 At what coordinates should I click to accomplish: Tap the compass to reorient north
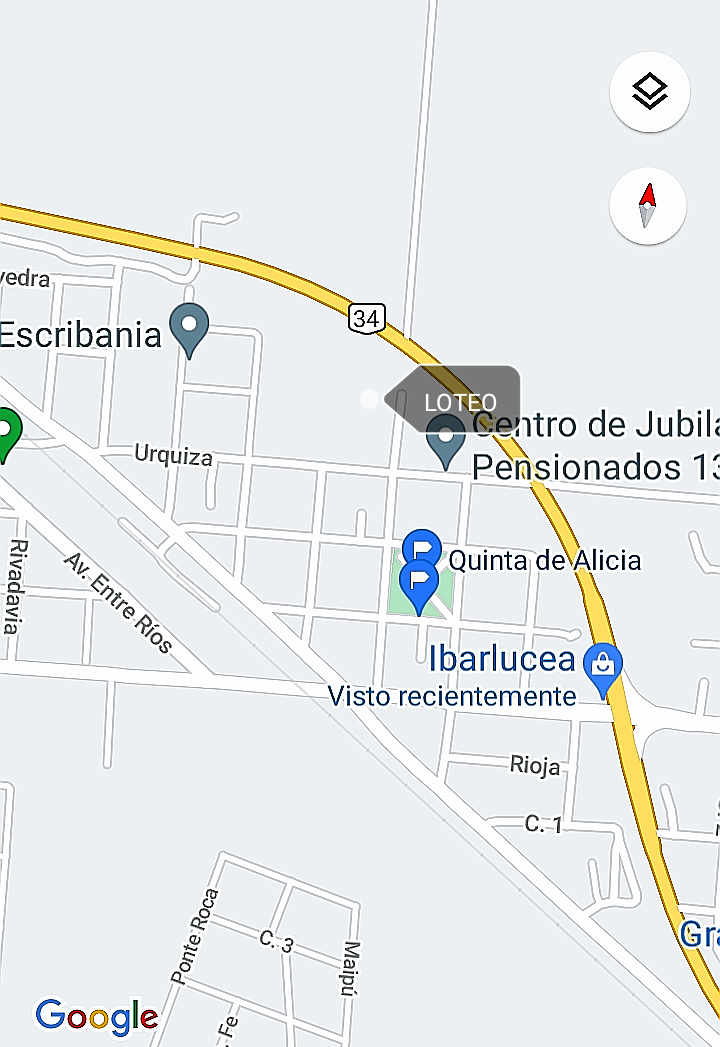(648, 207)
